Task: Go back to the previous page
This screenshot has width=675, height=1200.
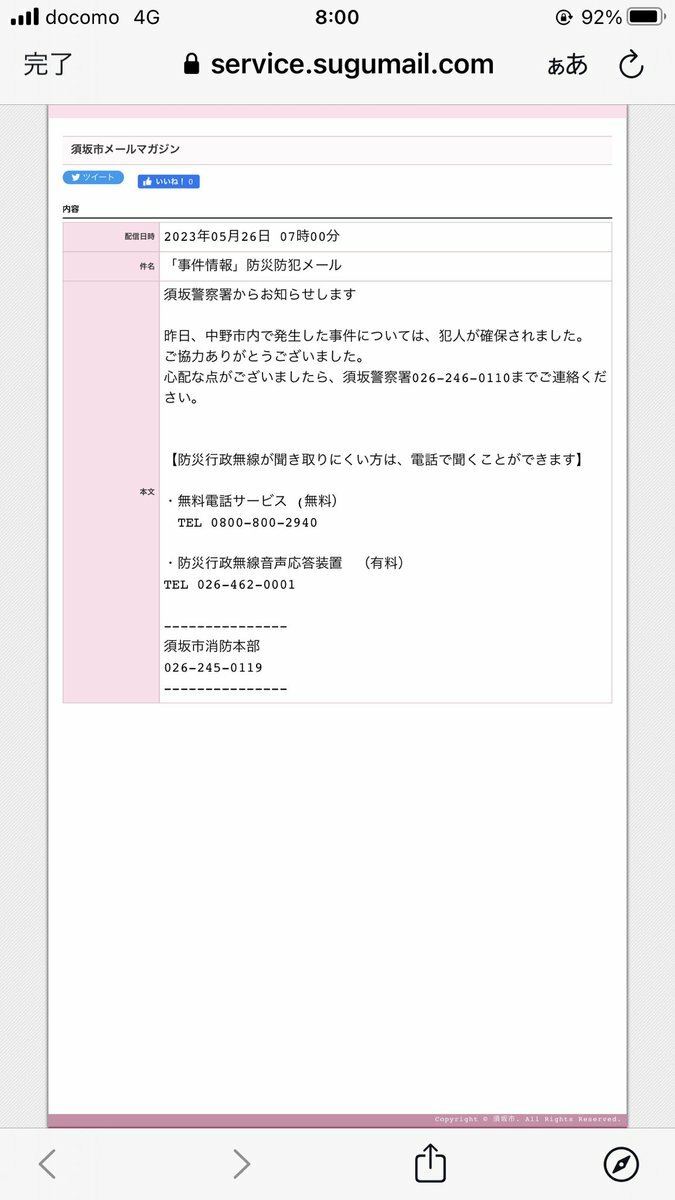Action: (47, 1163)
